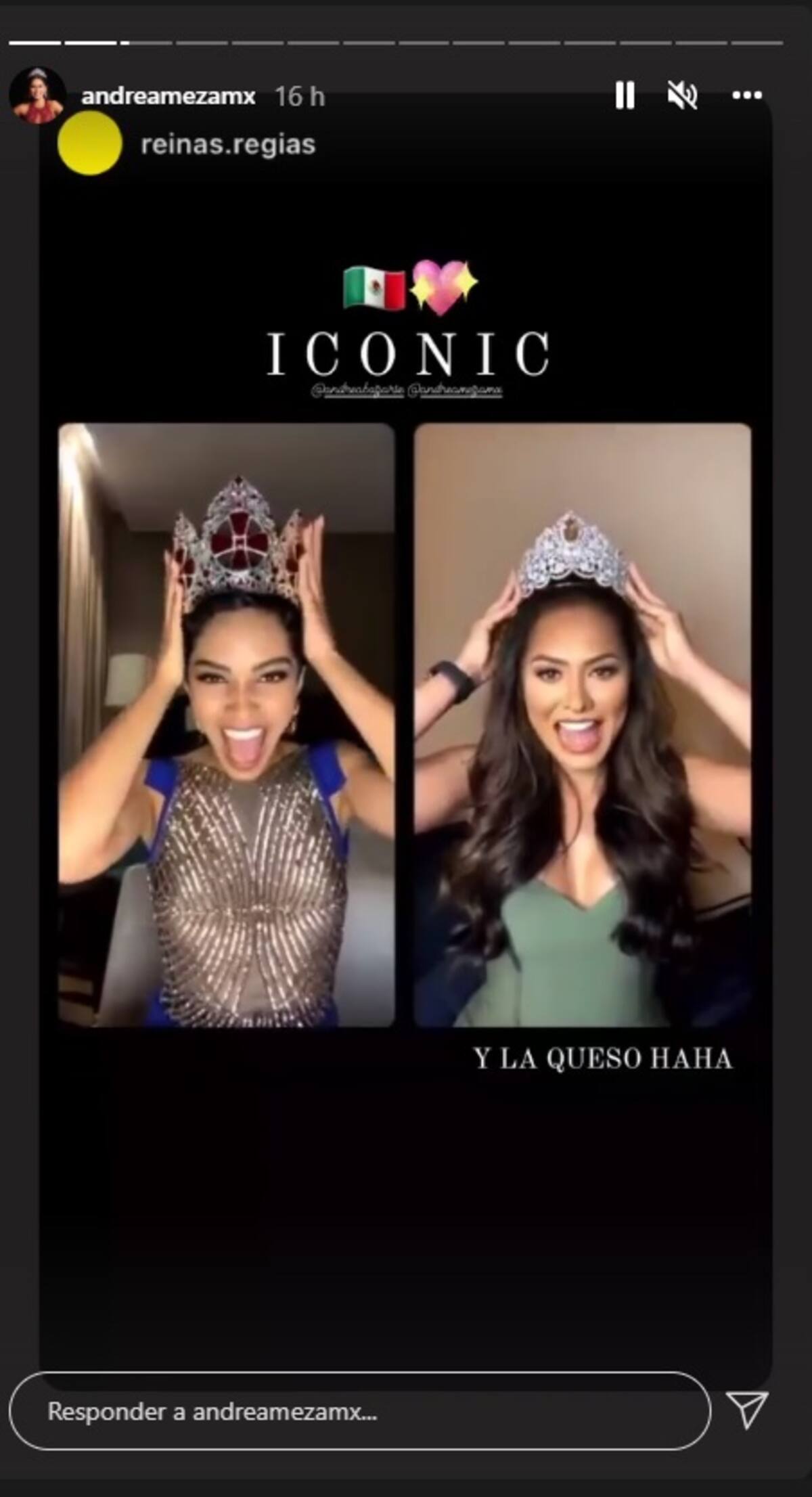The image size is (812, 1497).
Task: Open the reshared reinas.regias post
Action: [227, 144]
